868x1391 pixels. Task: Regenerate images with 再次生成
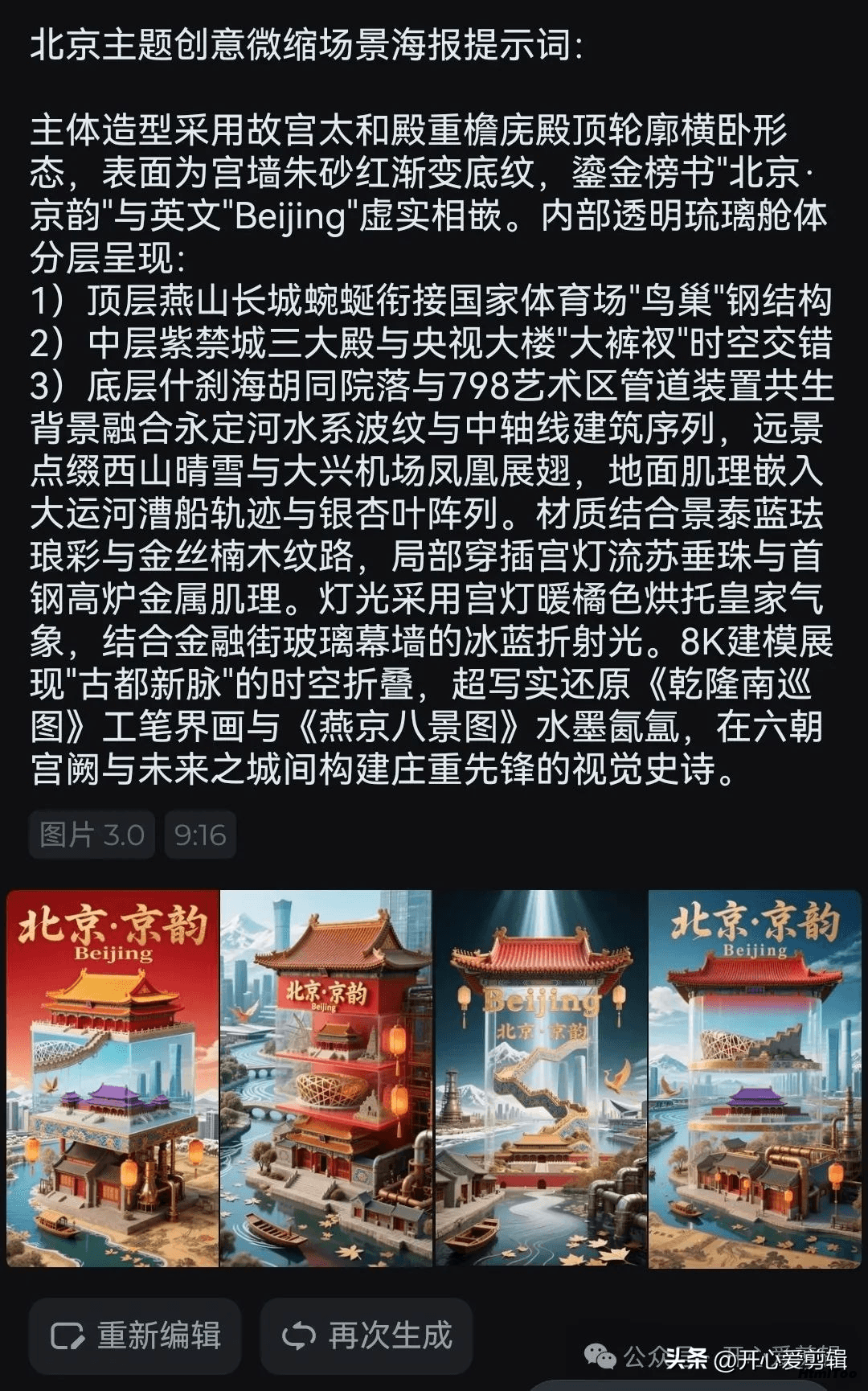tap(366, 1336)
